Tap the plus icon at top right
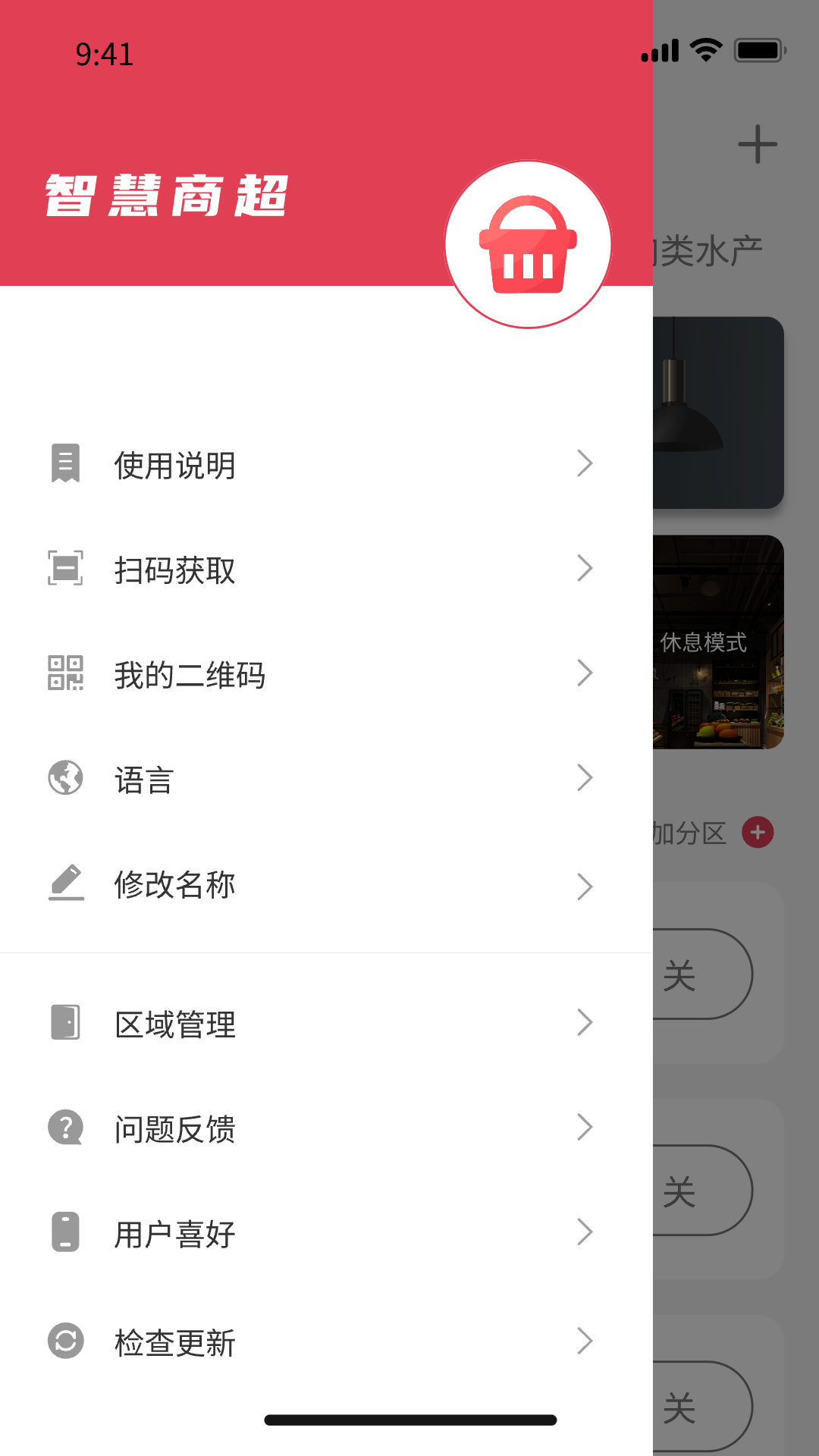 click(759, 144)
